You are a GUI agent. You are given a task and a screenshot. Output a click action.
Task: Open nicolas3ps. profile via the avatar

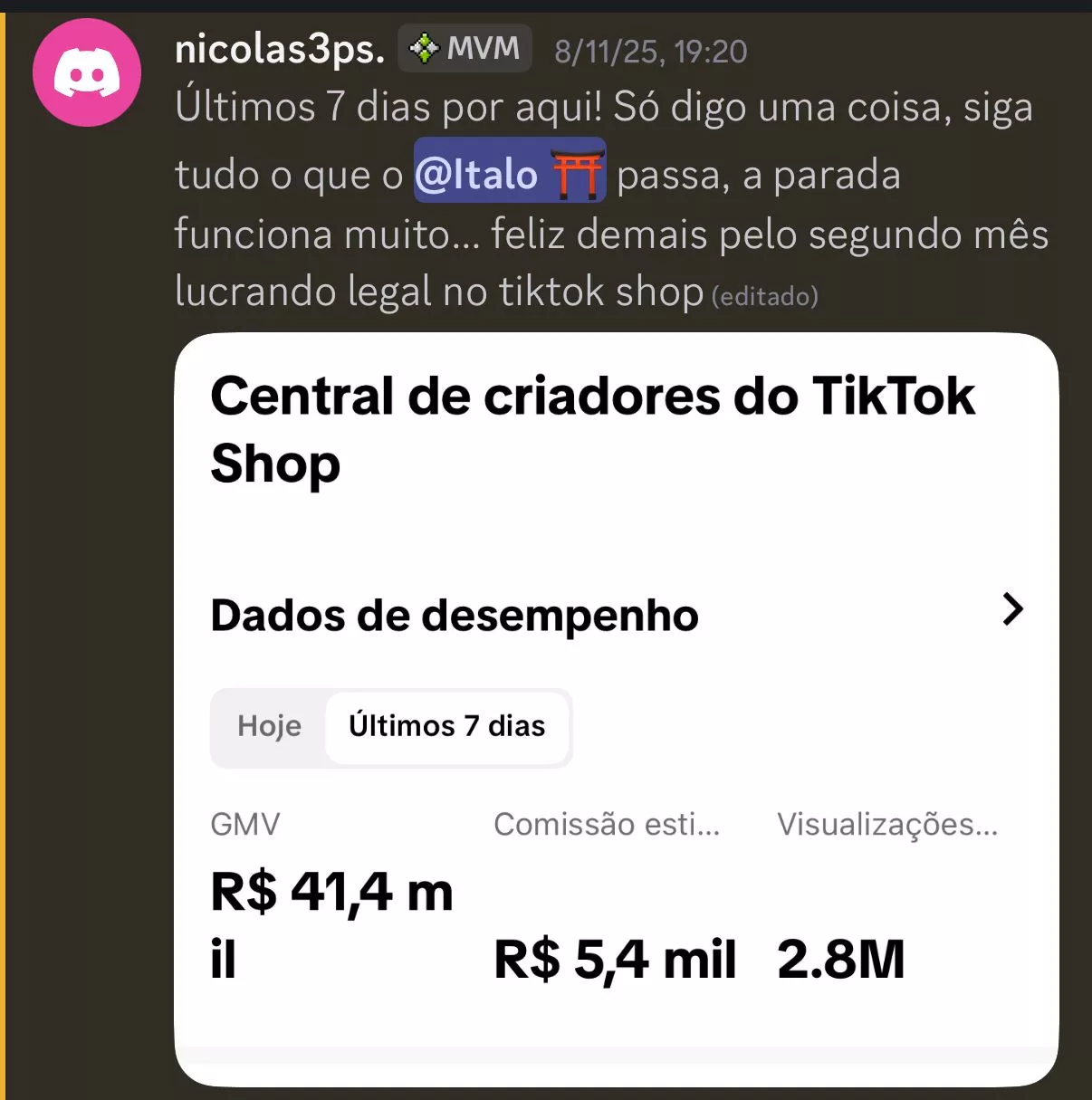click(x=87, y=72)
